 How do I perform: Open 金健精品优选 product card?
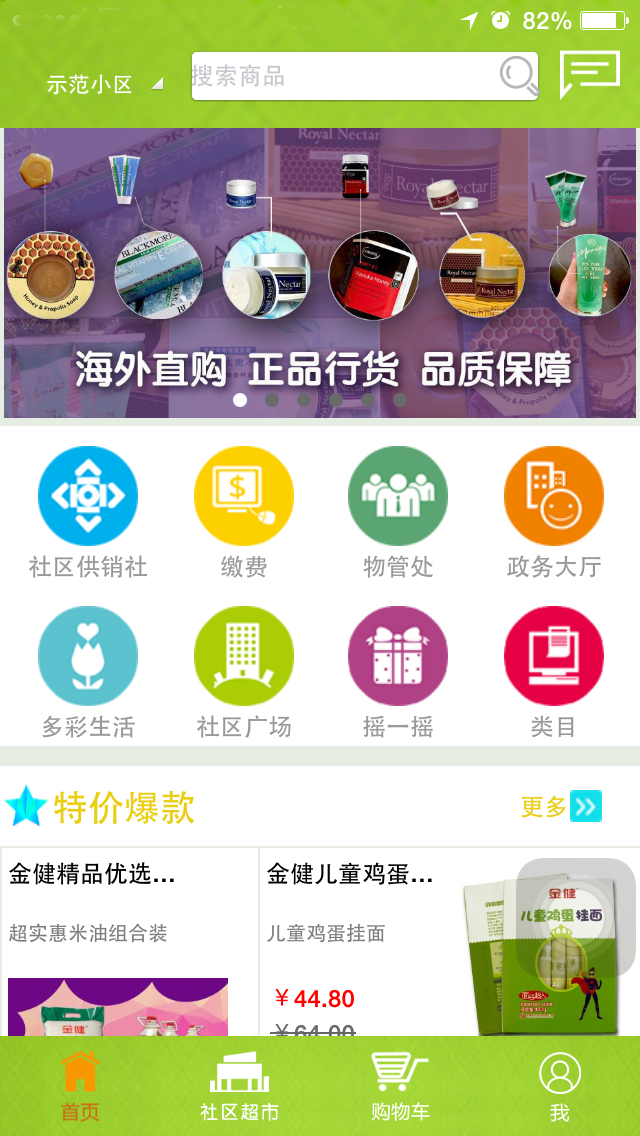pyautogui.click(x=129, y=940)
